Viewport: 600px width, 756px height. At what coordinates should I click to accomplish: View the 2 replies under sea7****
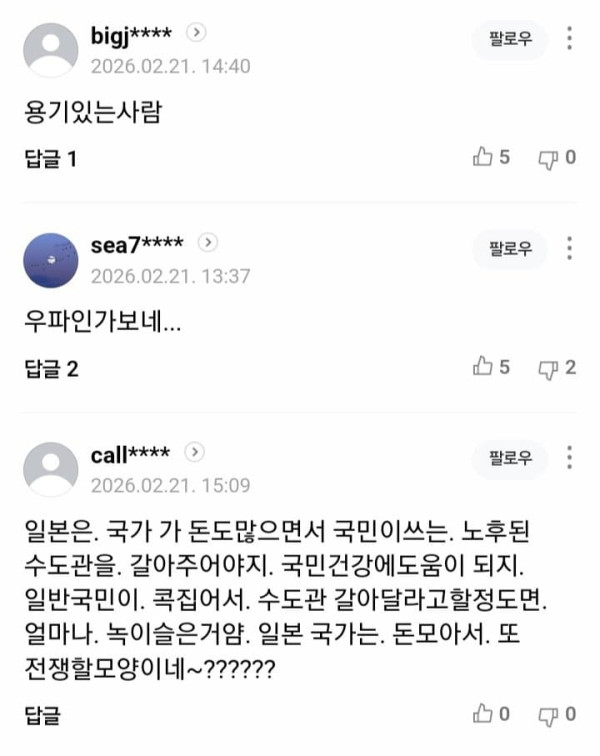click(x=50, y=368)
